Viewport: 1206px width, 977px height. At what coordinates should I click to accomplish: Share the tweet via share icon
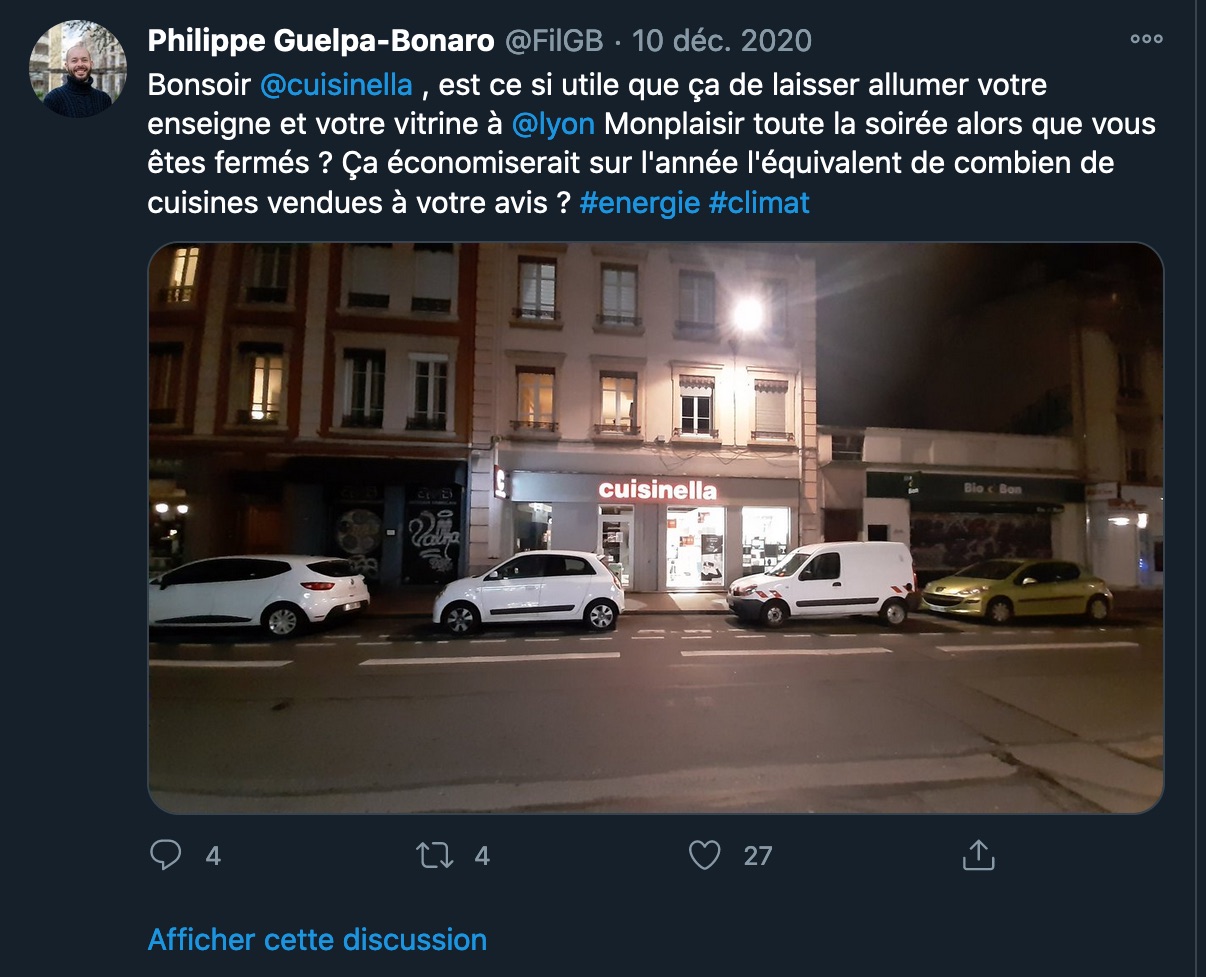[x=977, y=855]
